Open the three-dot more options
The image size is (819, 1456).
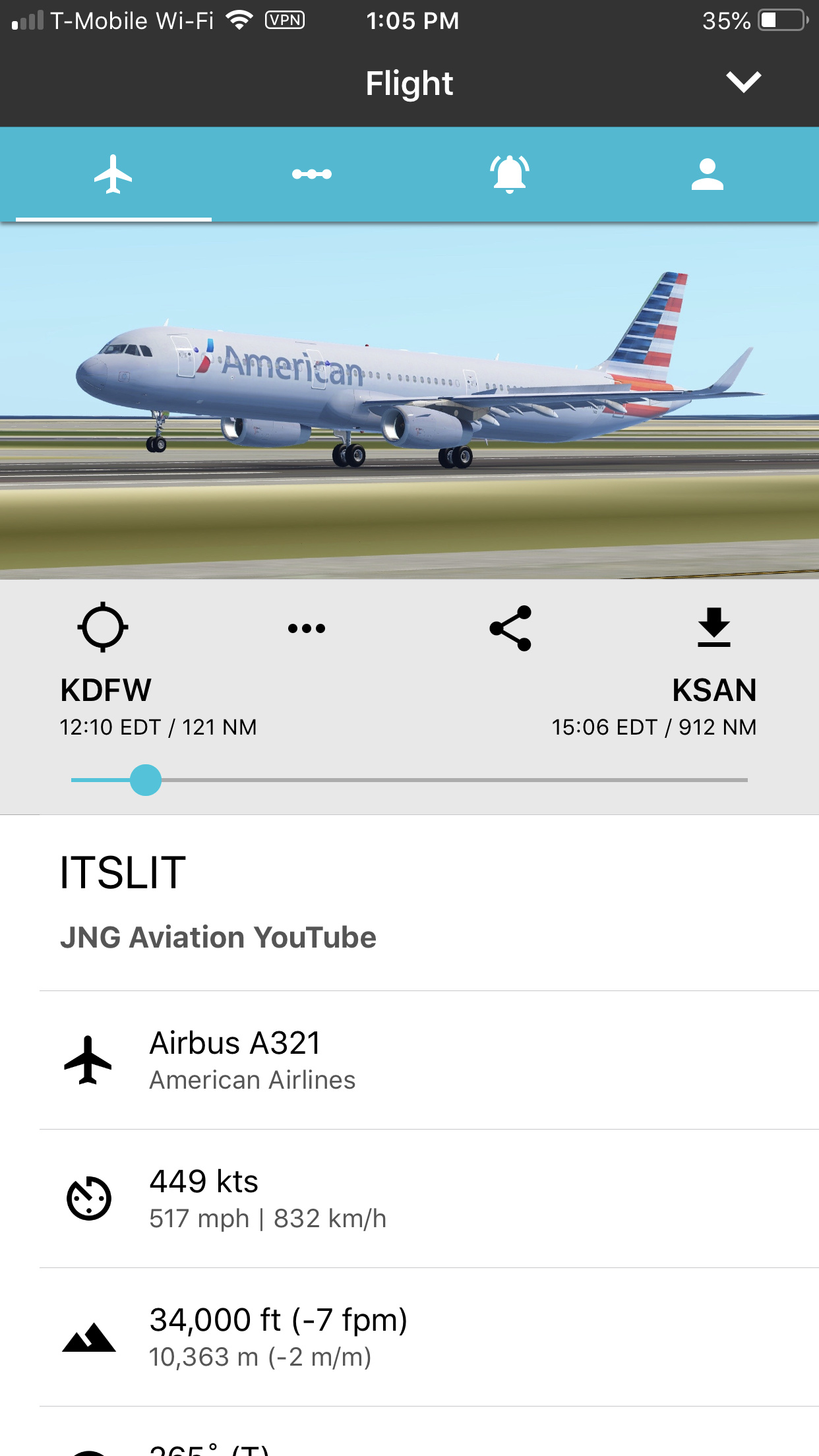pos(307,628)
